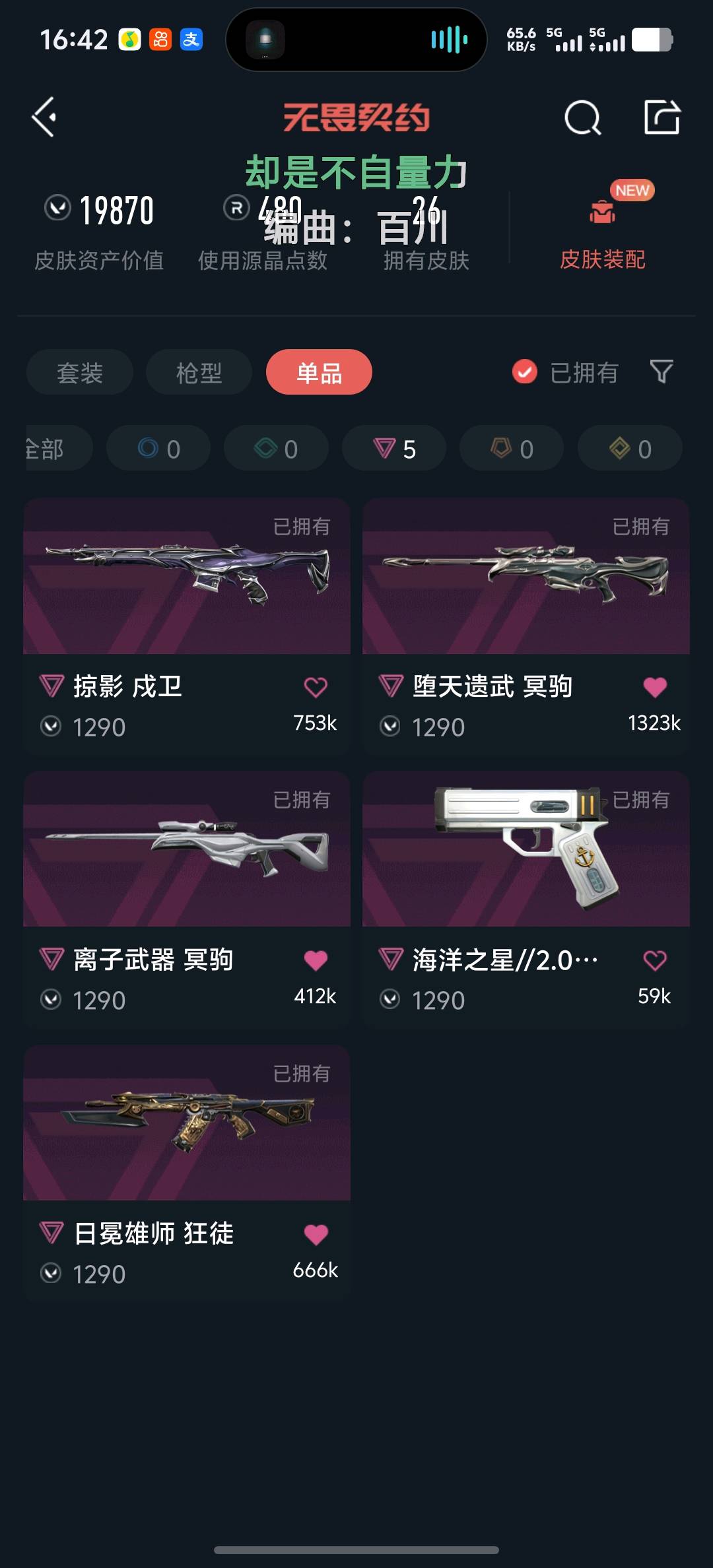
Task: Open the filter funnel icon
Action: 662,372
